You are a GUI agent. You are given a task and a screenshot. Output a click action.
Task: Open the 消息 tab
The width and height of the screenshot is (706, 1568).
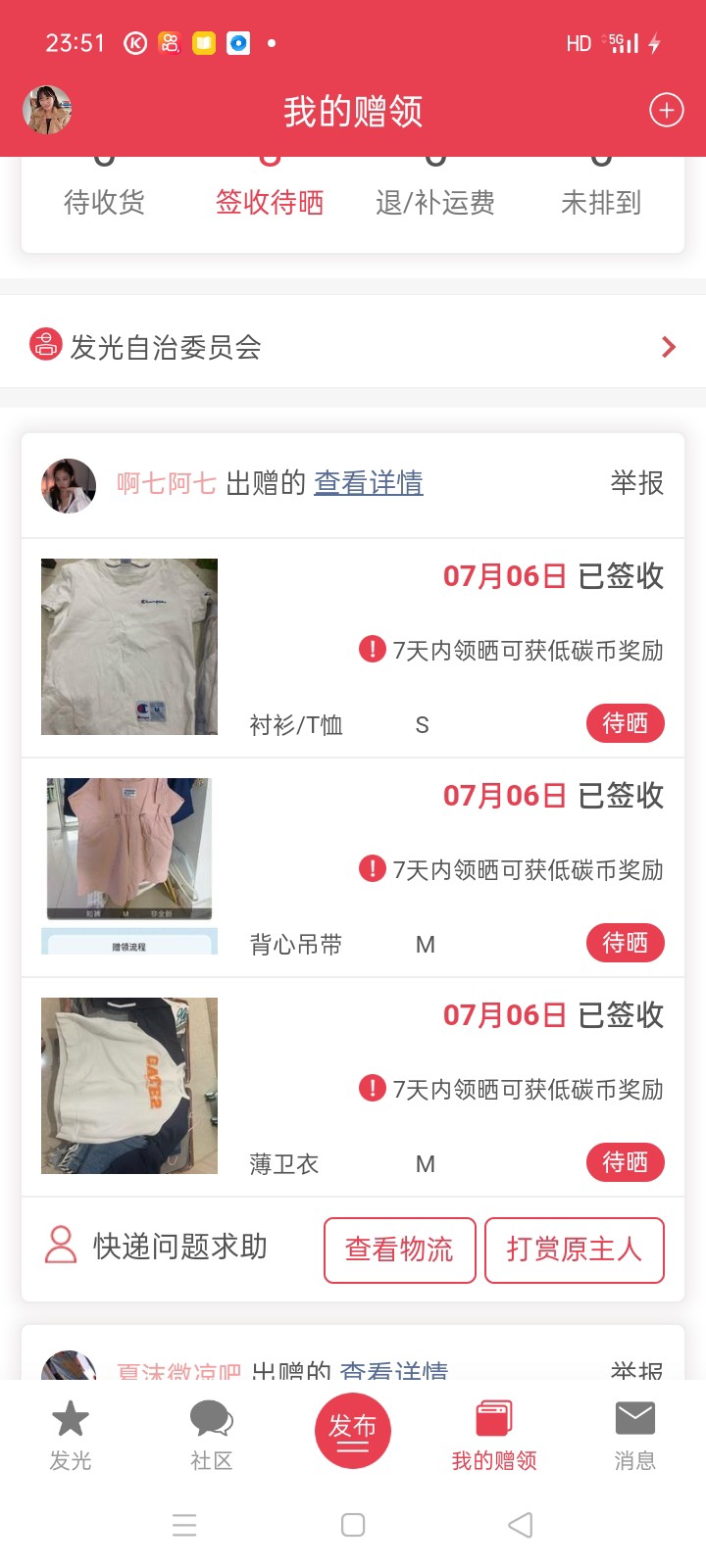pyautogui.click(x=634, y=1435)
